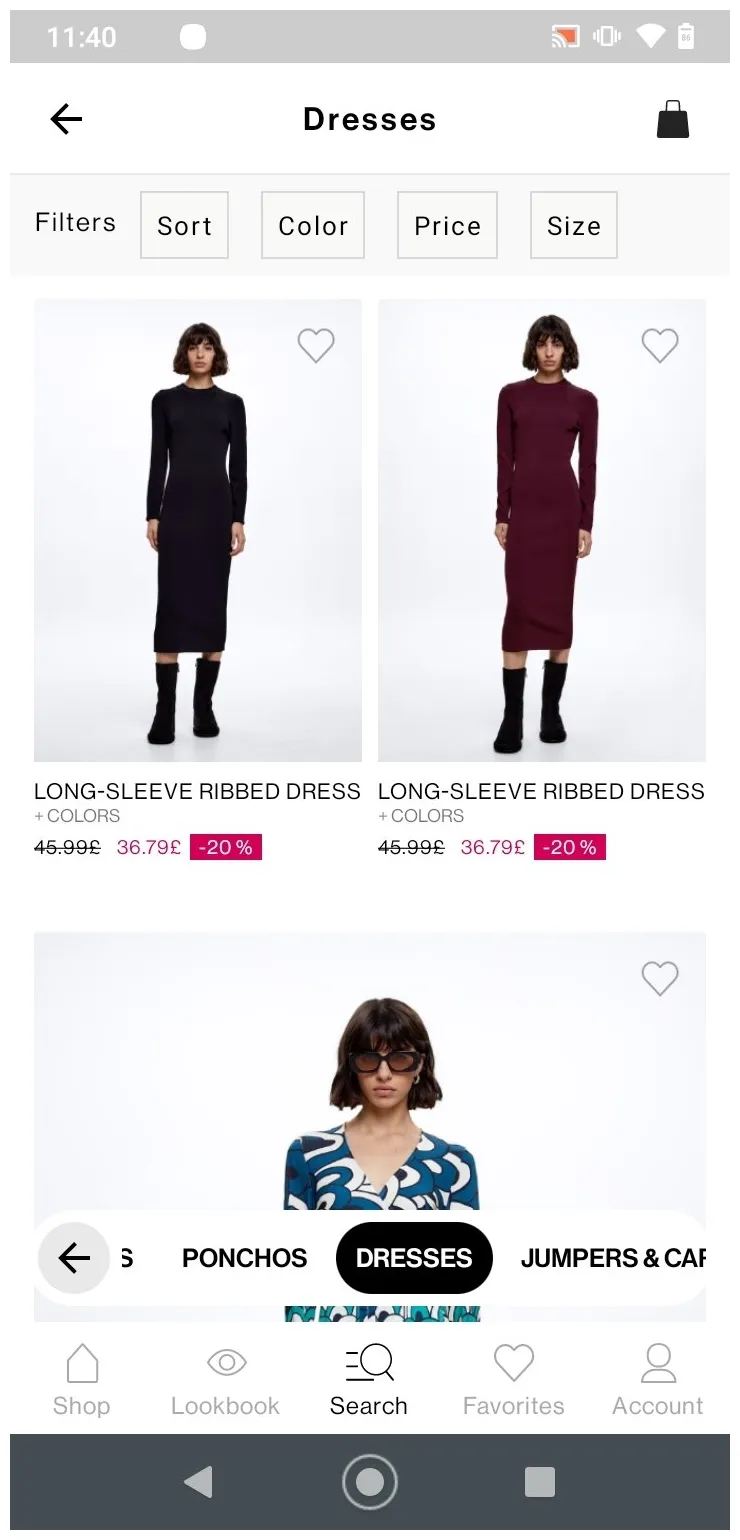Image resolution: width=740 pixels, height=1540 pixels.
Task: Switch to the Ponchos category
Action: [244, 1258]
